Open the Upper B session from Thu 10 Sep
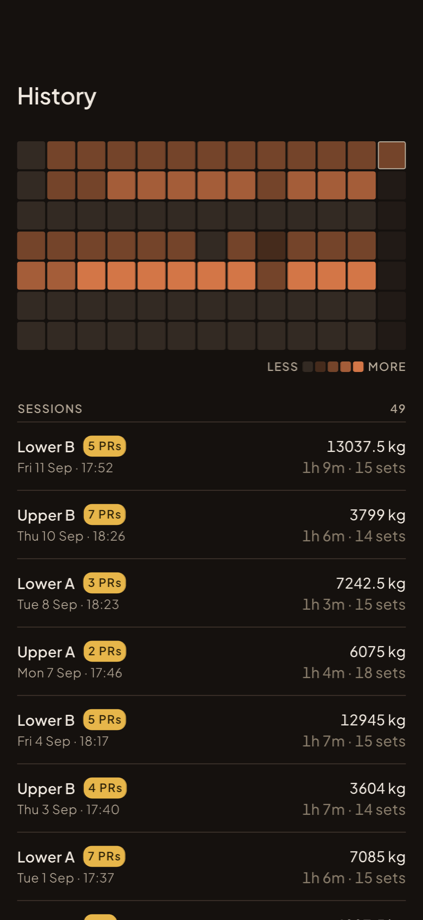This screenshot has width=423, height=920. click(211, 525)
